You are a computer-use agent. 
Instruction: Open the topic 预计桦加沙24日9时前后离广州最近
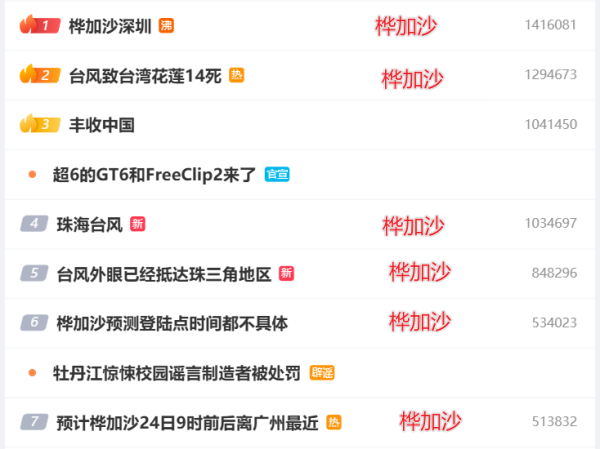point(187,423)
